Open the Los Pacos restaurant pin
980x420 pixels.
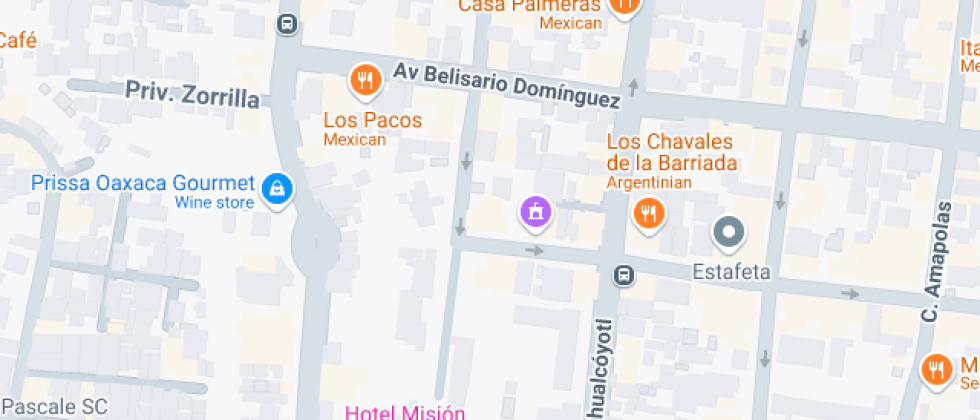pyautogui.click(x=366, y=79)
